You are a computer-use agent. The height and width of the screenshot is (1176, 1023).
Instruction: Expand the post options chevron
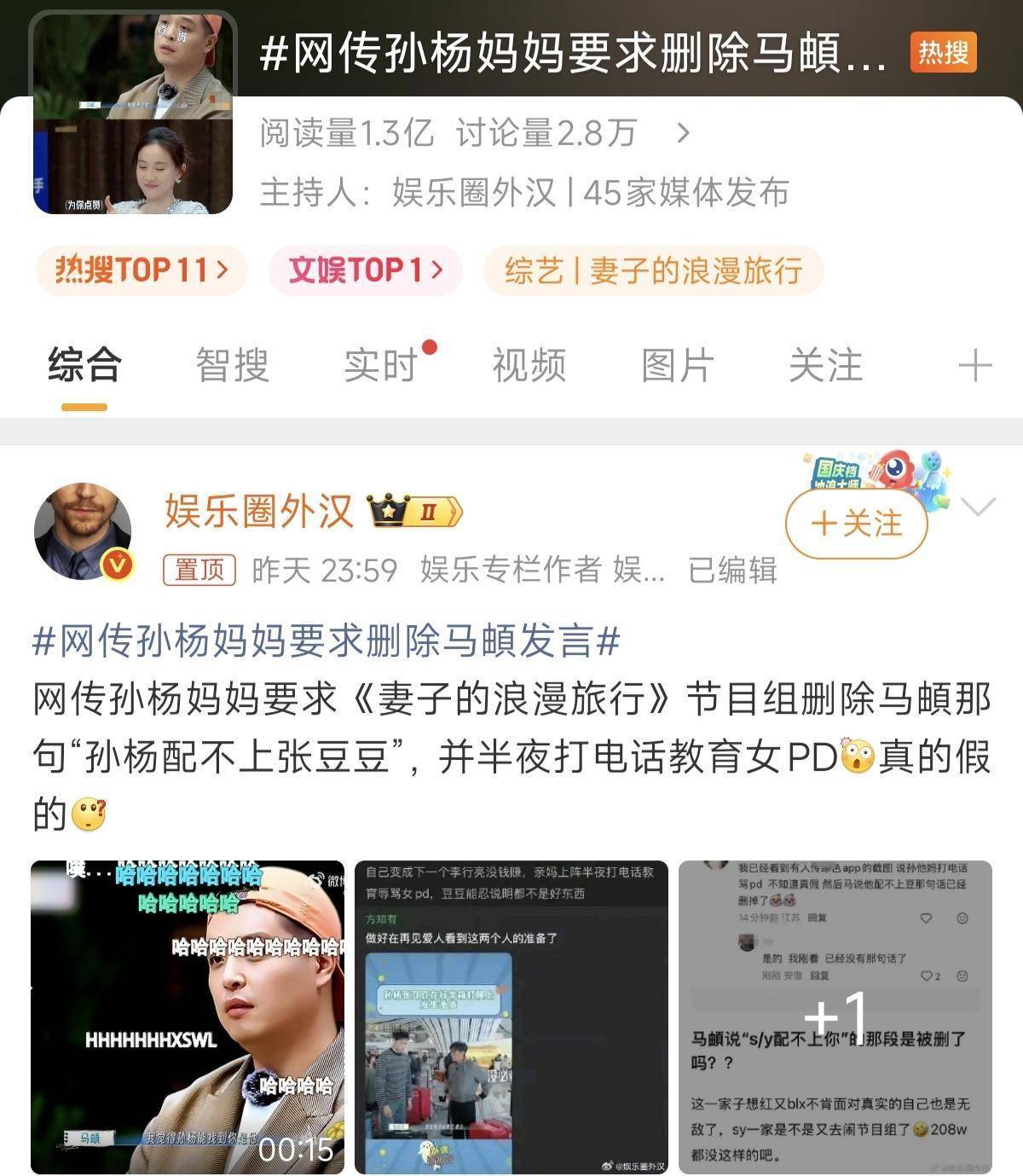pyautogui.click(x=978, y=507)
